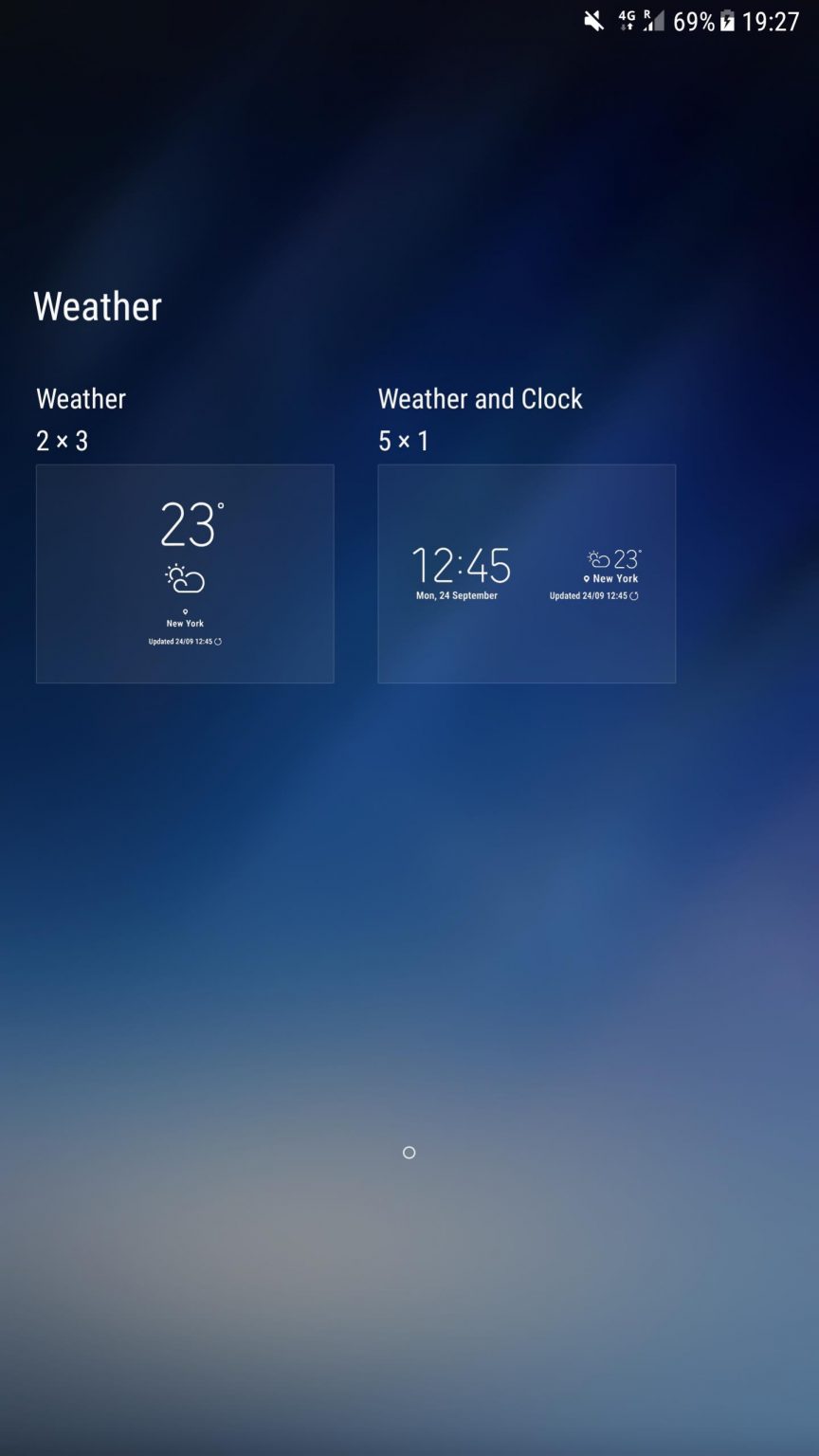Tap the location pin in the Weather and Clock widget

[x=588, y=578]
